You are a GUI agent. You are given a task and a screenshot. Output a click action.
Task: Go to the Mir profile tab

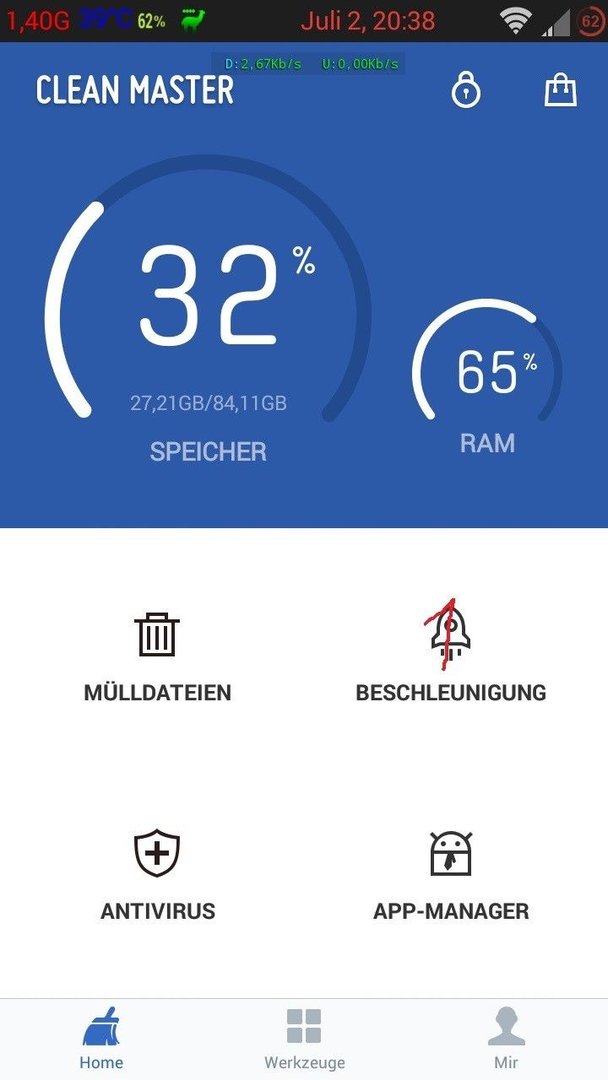click(x=506, y=1039)
